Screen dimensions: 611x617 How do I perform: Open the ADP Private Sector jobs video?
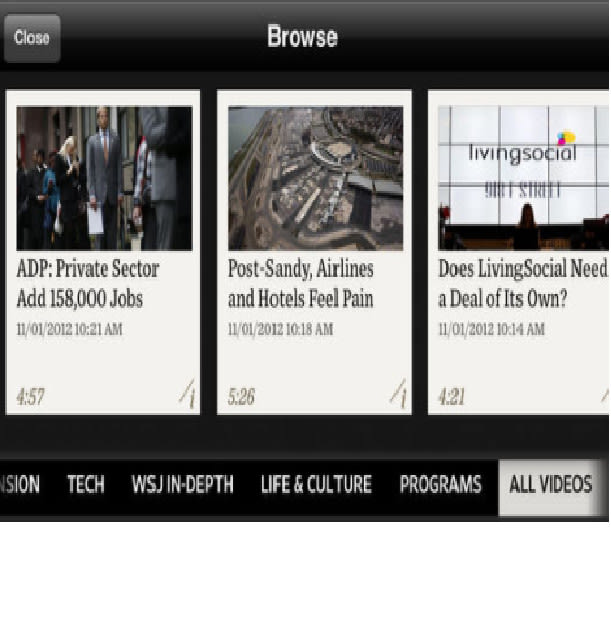pos(104,178)
